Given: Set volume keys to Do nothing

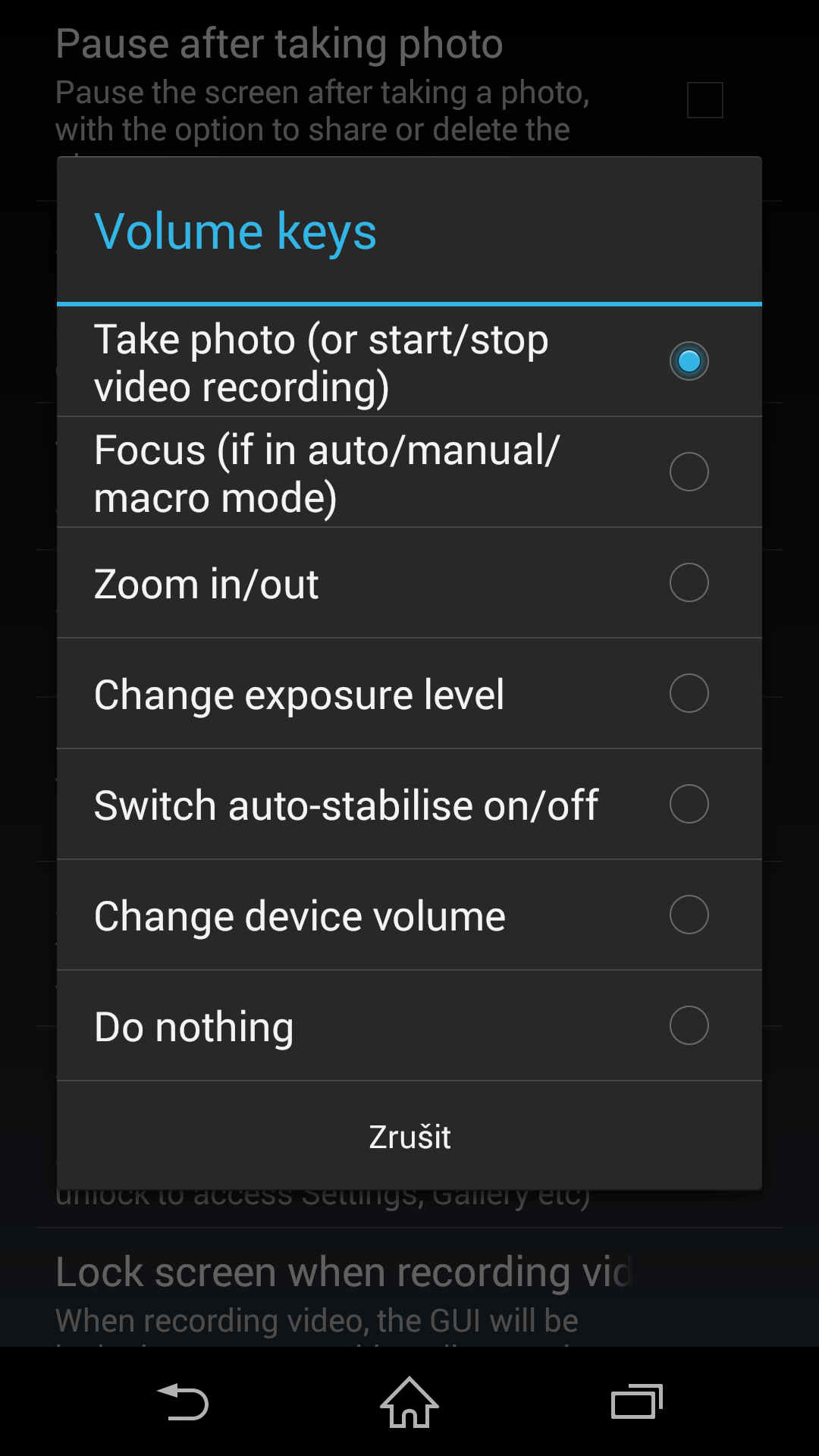Looking at the screenshot, I should [x=409, y=1026].
